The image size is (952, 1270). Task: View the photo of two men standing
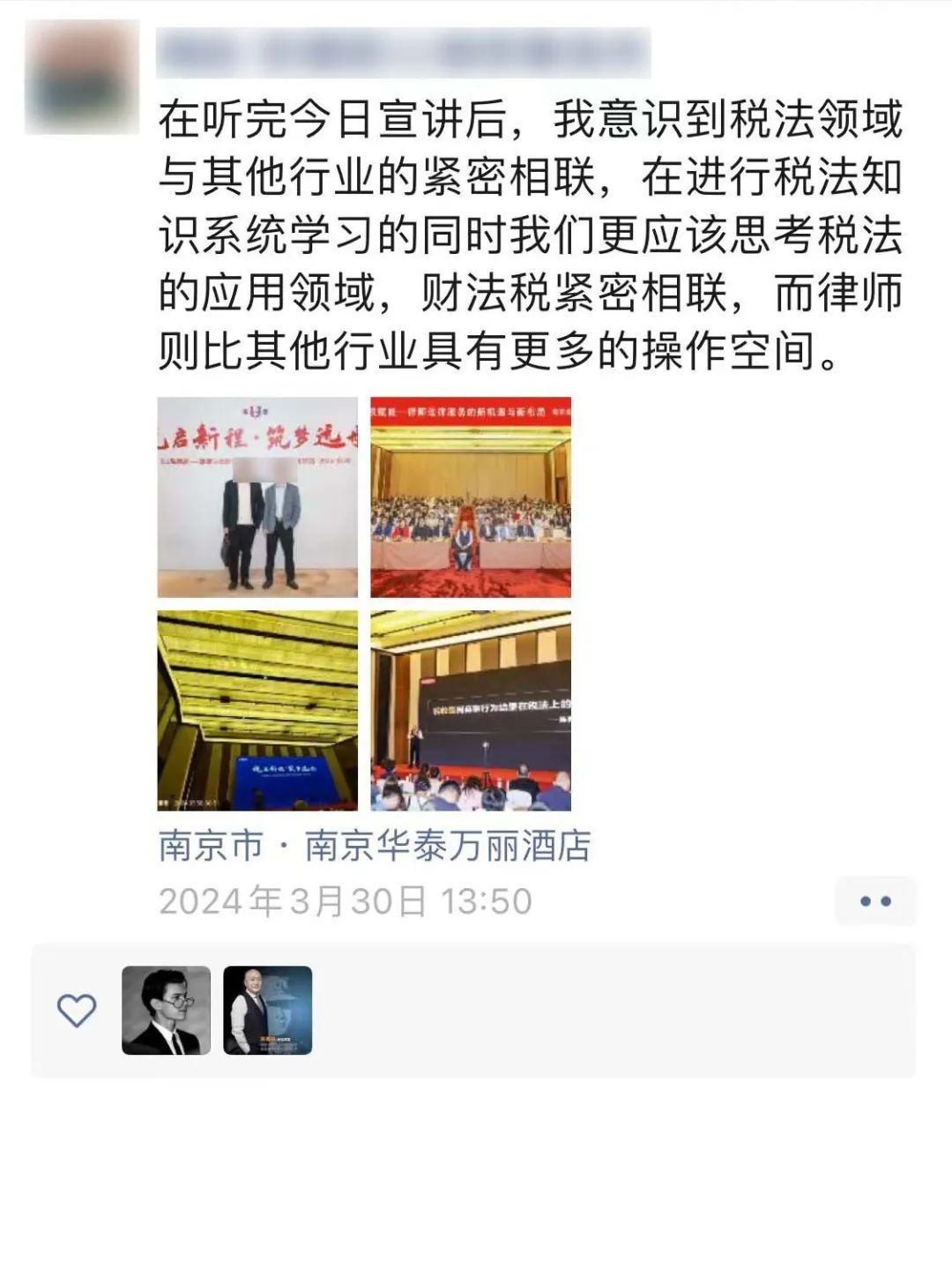[x=257, y=497]
